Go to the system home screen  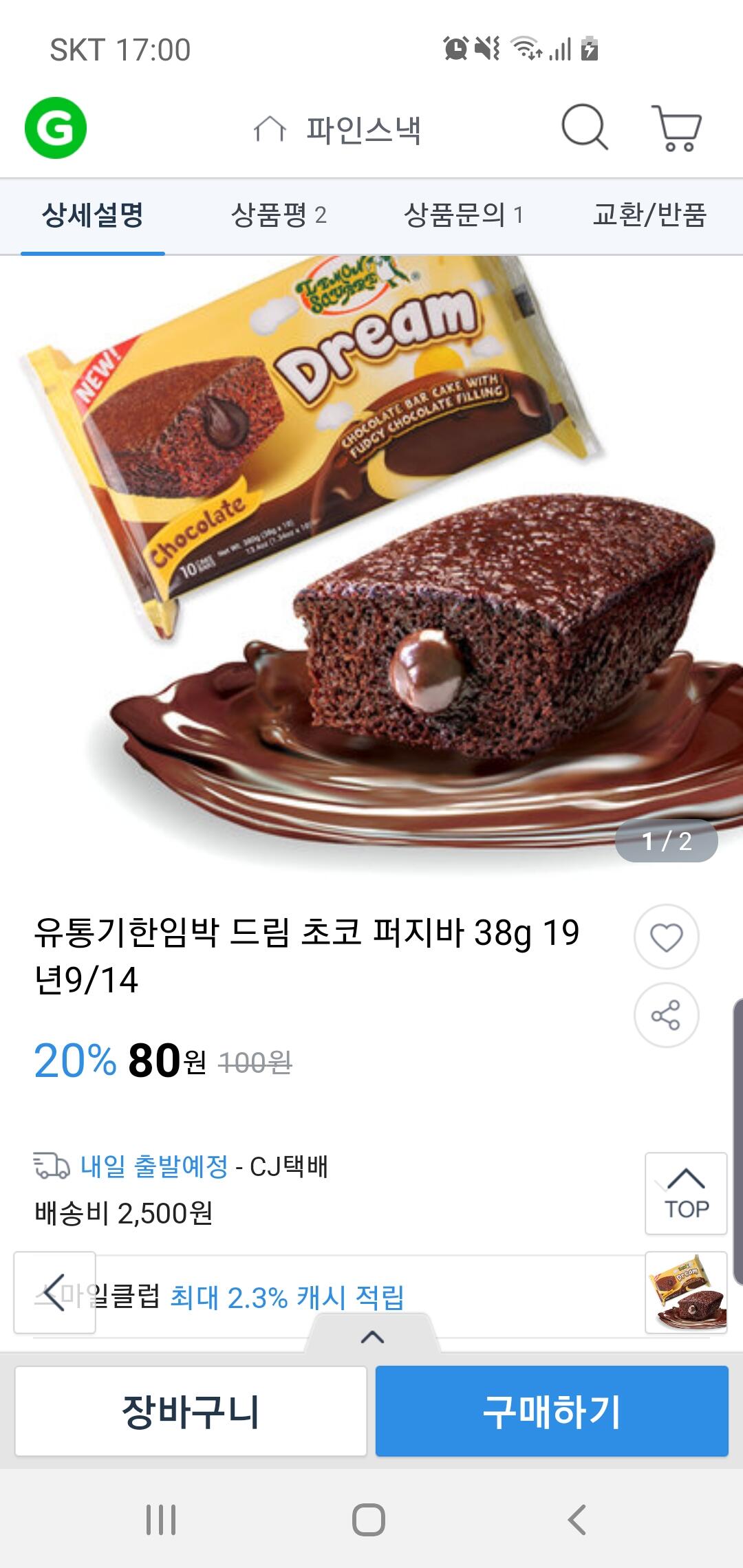[x=369, y=1519]
